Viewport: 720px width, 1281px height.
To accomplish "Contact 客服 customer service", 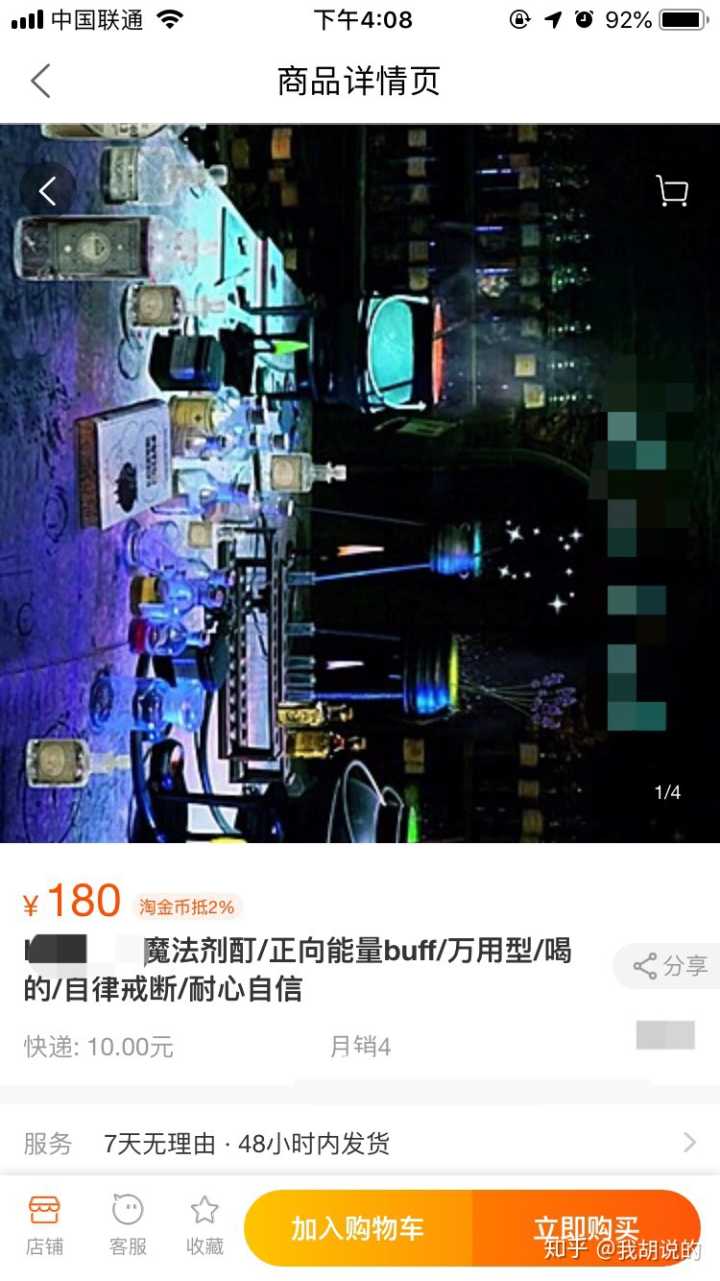I will click(x=127, y=1225).
